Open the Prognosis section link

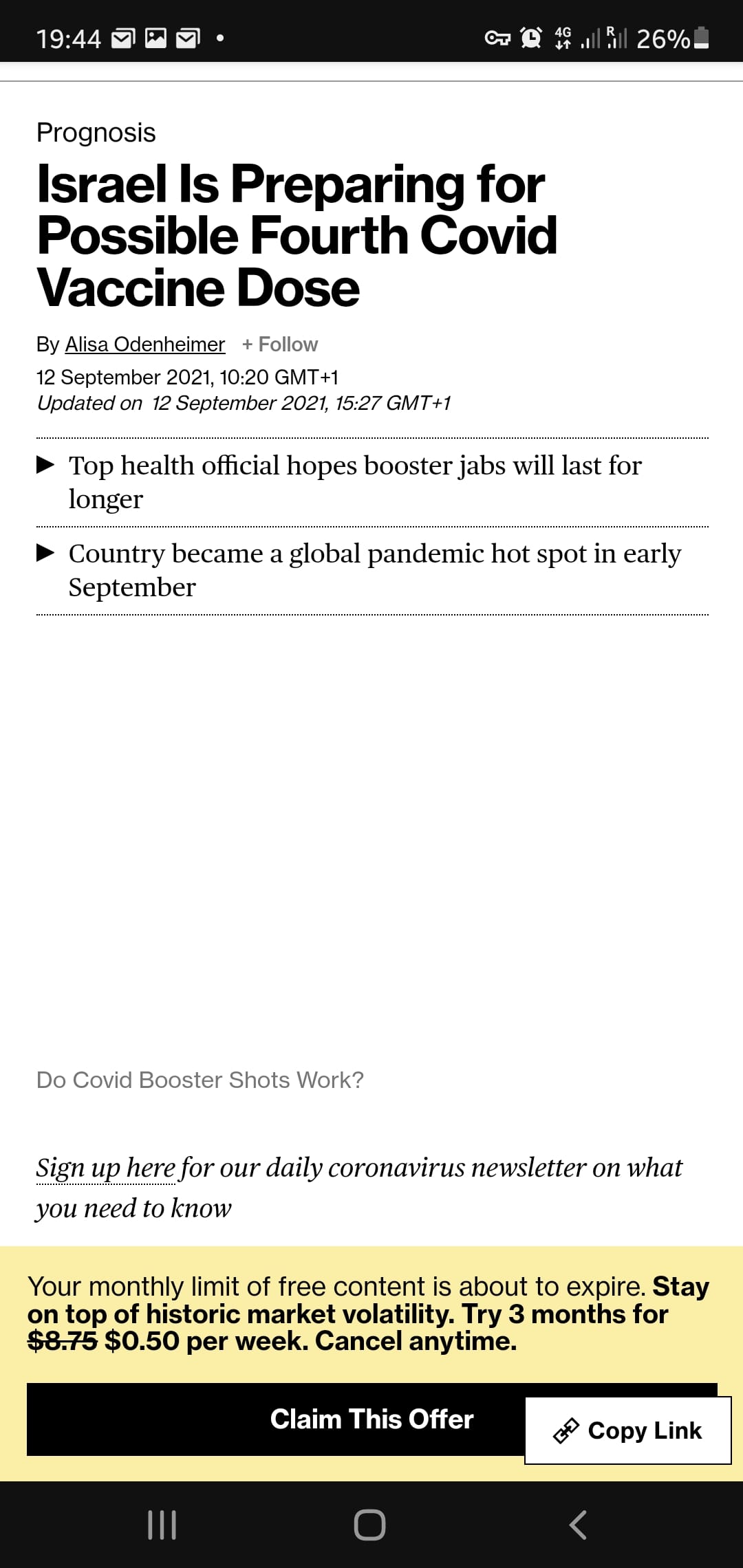pos(96,133)
